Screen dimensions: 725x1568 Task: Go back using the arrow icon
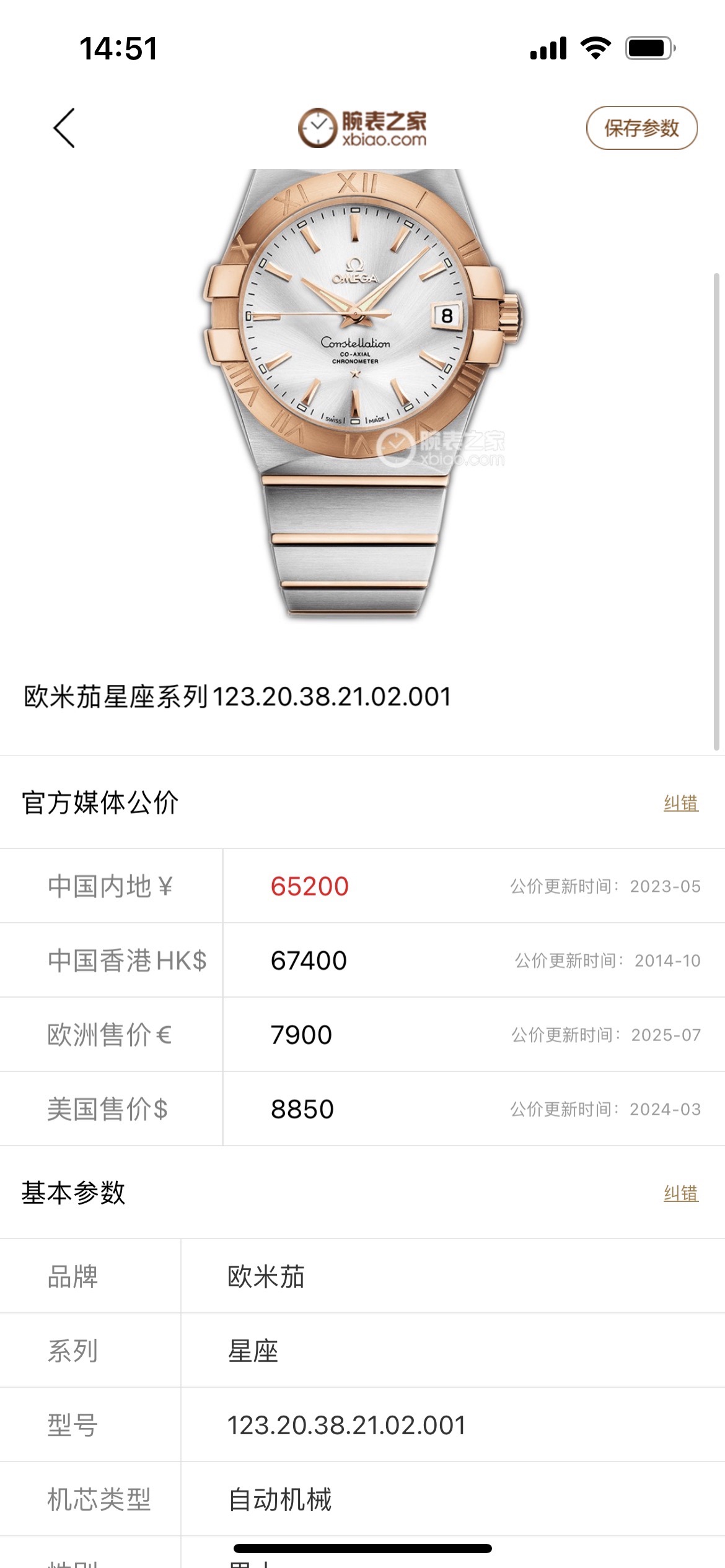pyautogui.click(x=64, y=128)
